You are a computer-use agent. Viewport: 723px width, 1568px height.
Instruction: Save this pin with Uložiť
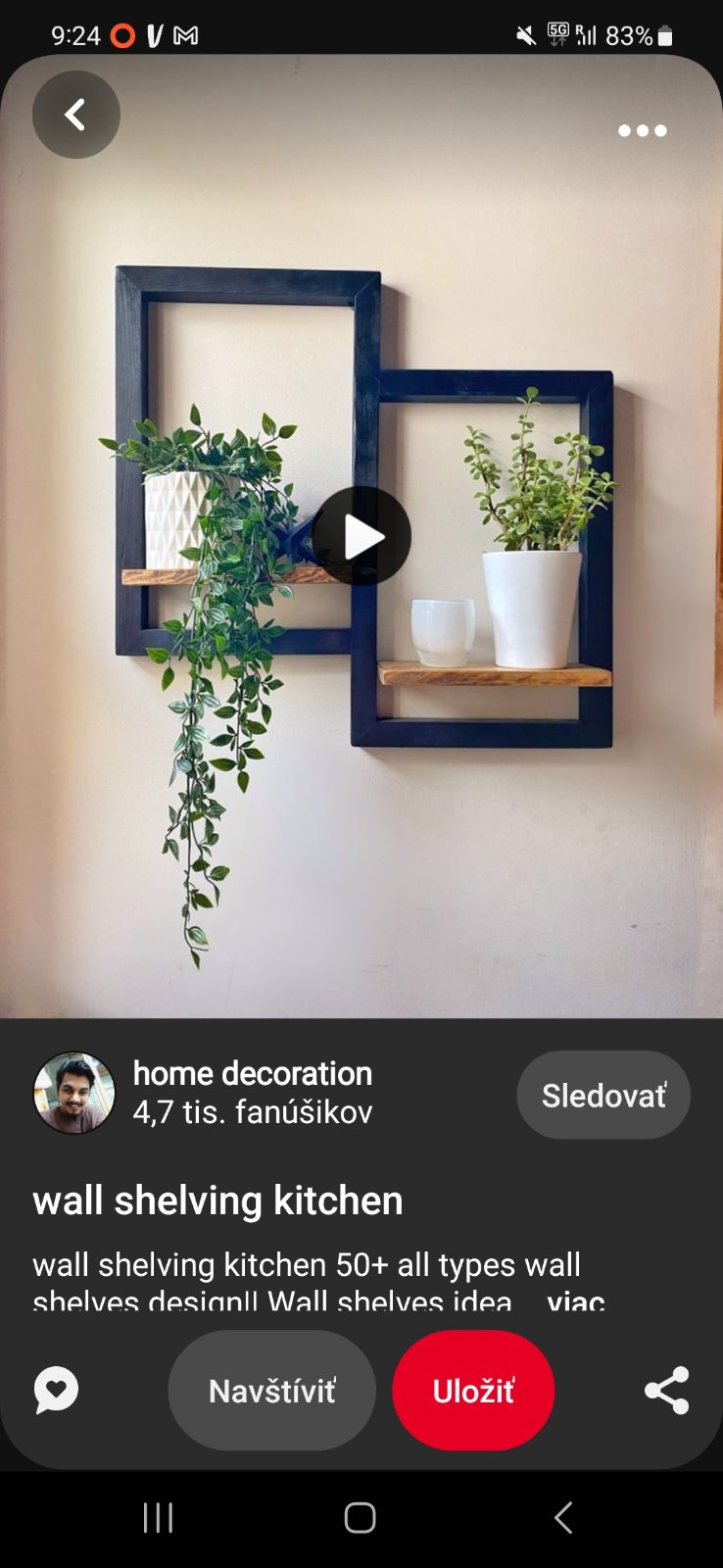pos(473,1390)
